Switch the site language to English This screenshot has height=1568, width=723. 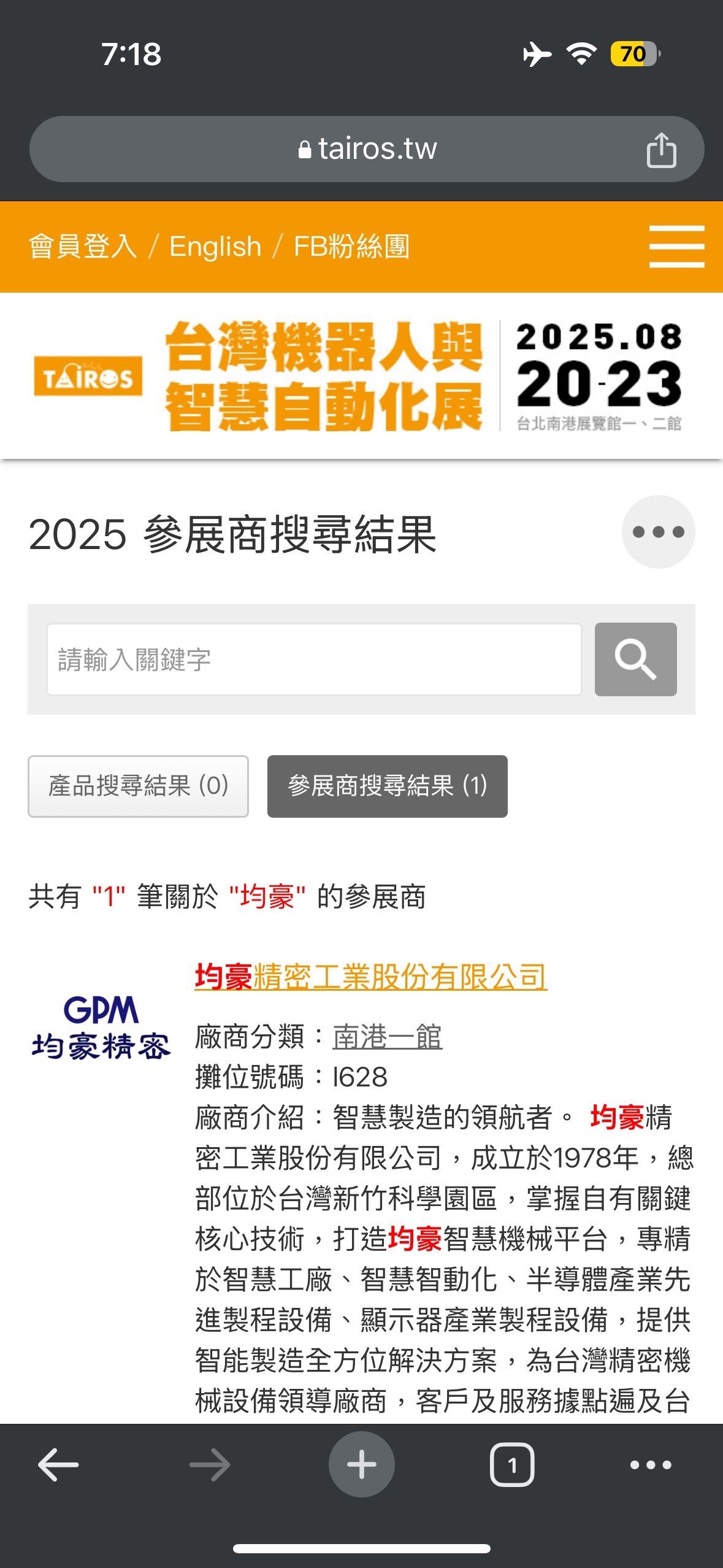coord(215,247)
